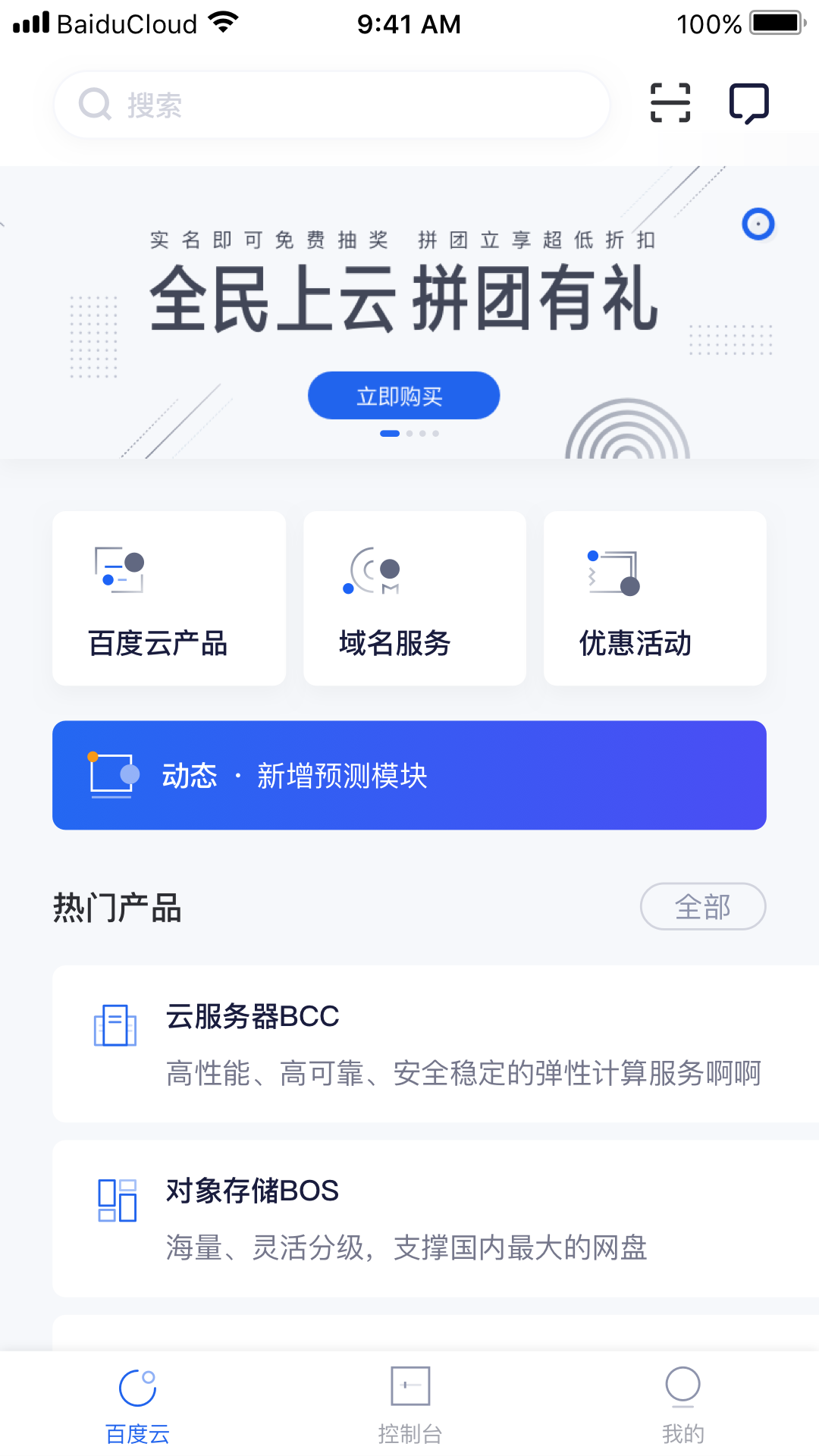Jump to the first banner slide dot
Screen dimensions: 819x1456
click(389, 433)
